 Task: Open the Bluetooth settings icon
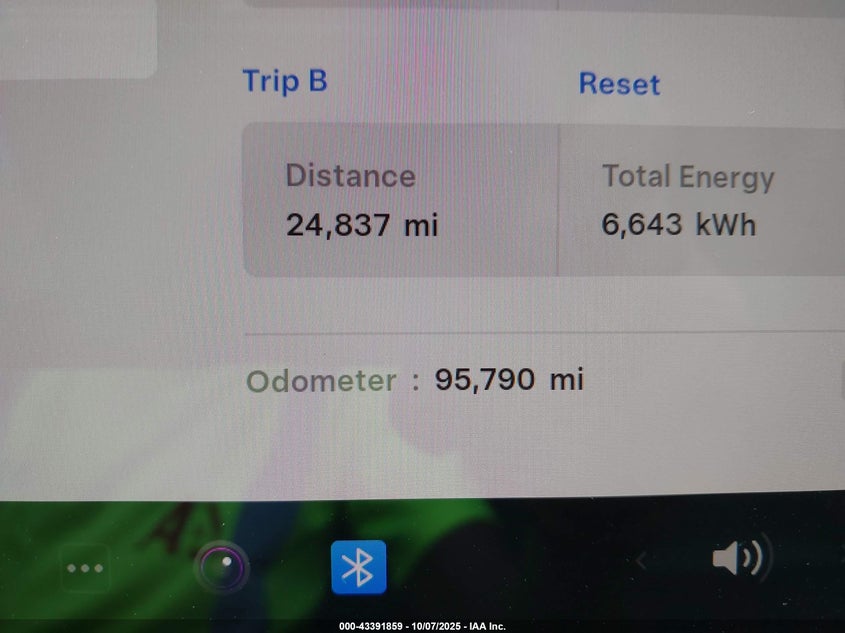[358, 567]
